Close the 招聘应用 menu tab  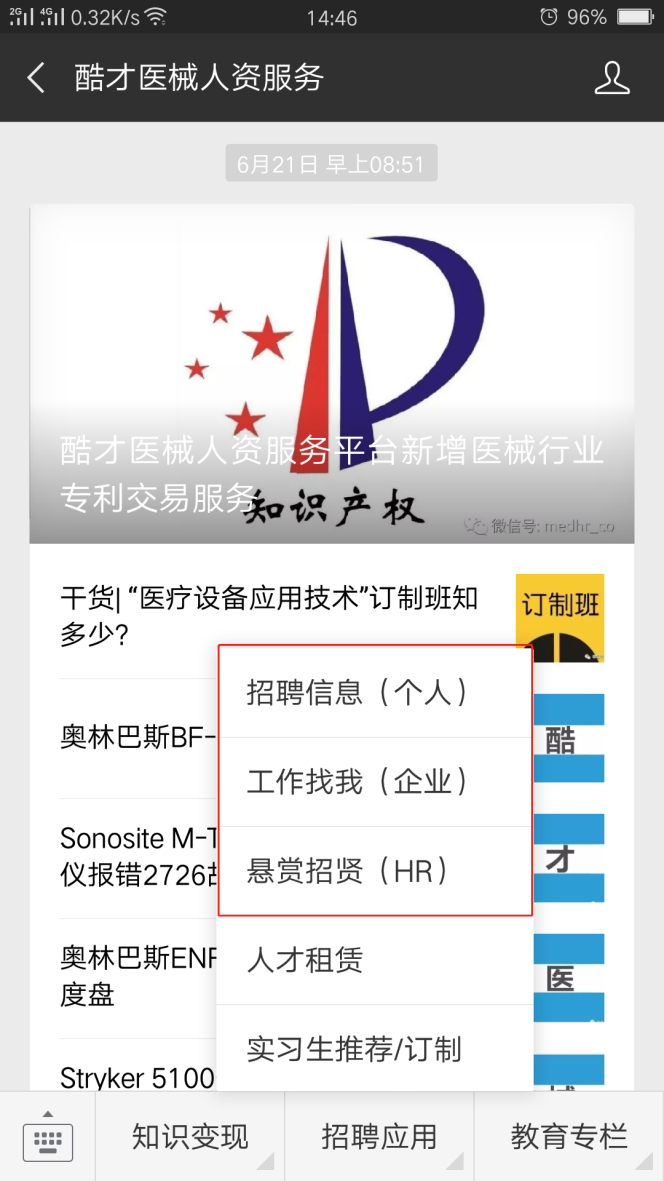click(379, 1137)
